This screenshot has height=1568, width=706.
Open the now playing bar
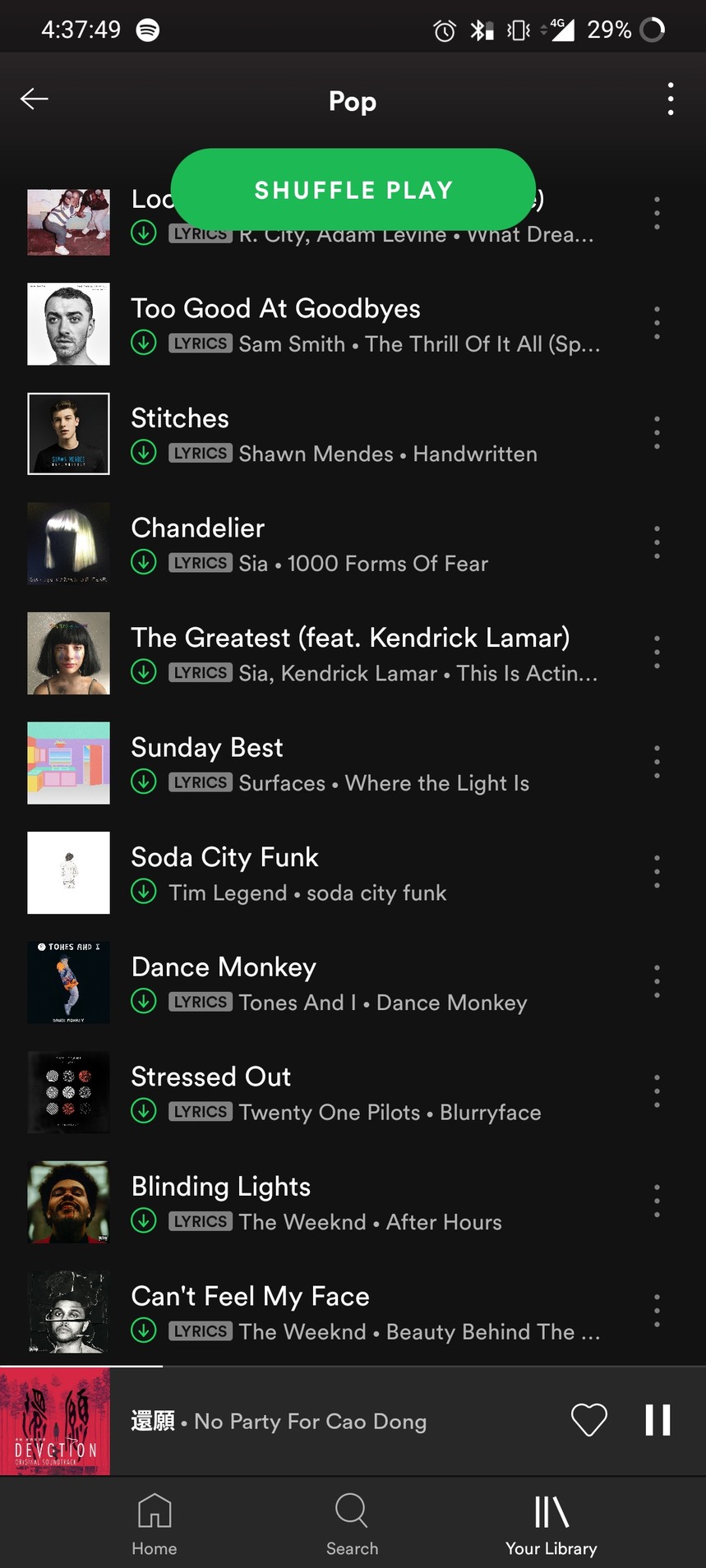tap(329, 1421)
